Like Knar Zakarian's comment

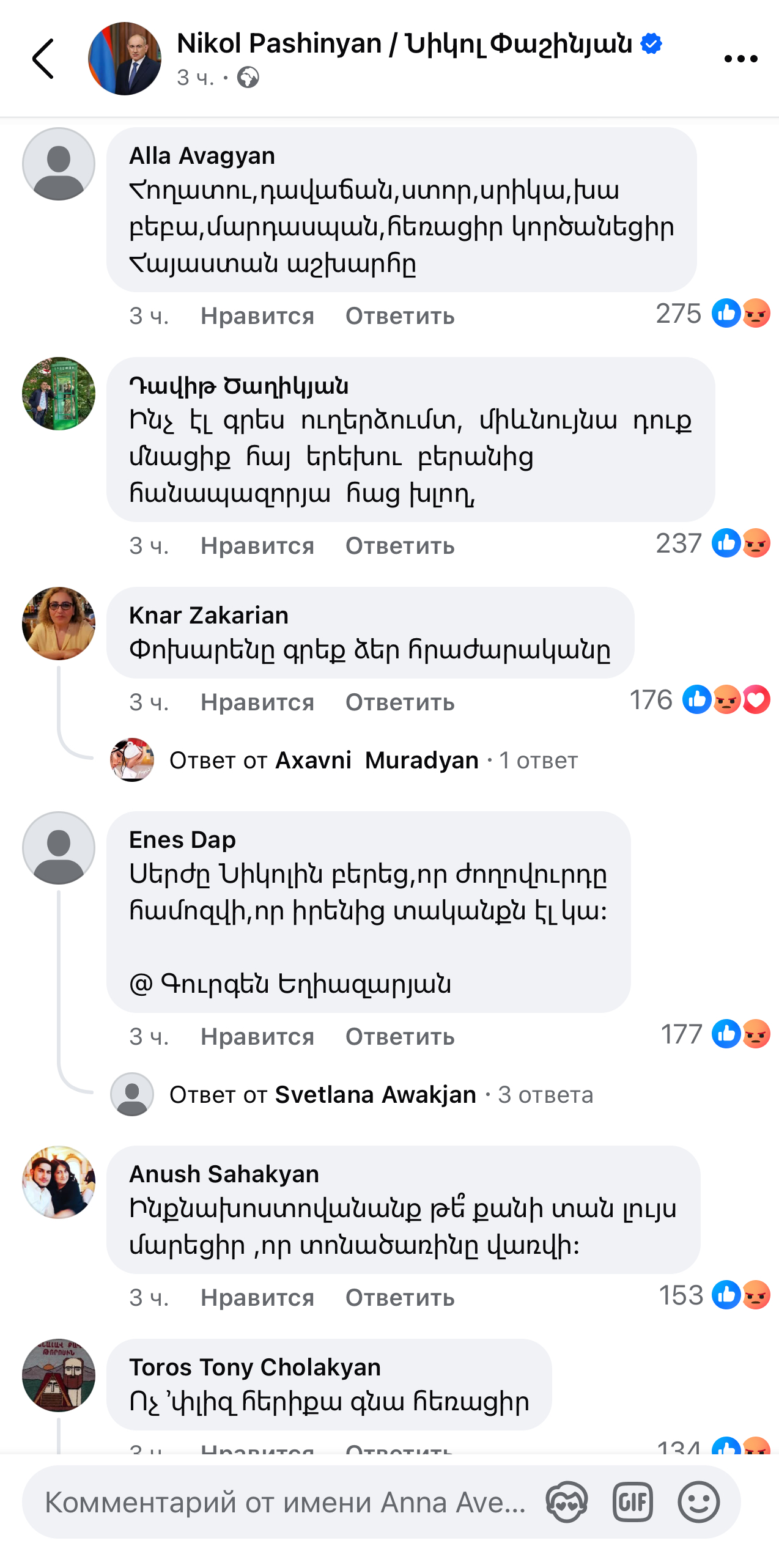pyautogui.click(x=257, y=702)
